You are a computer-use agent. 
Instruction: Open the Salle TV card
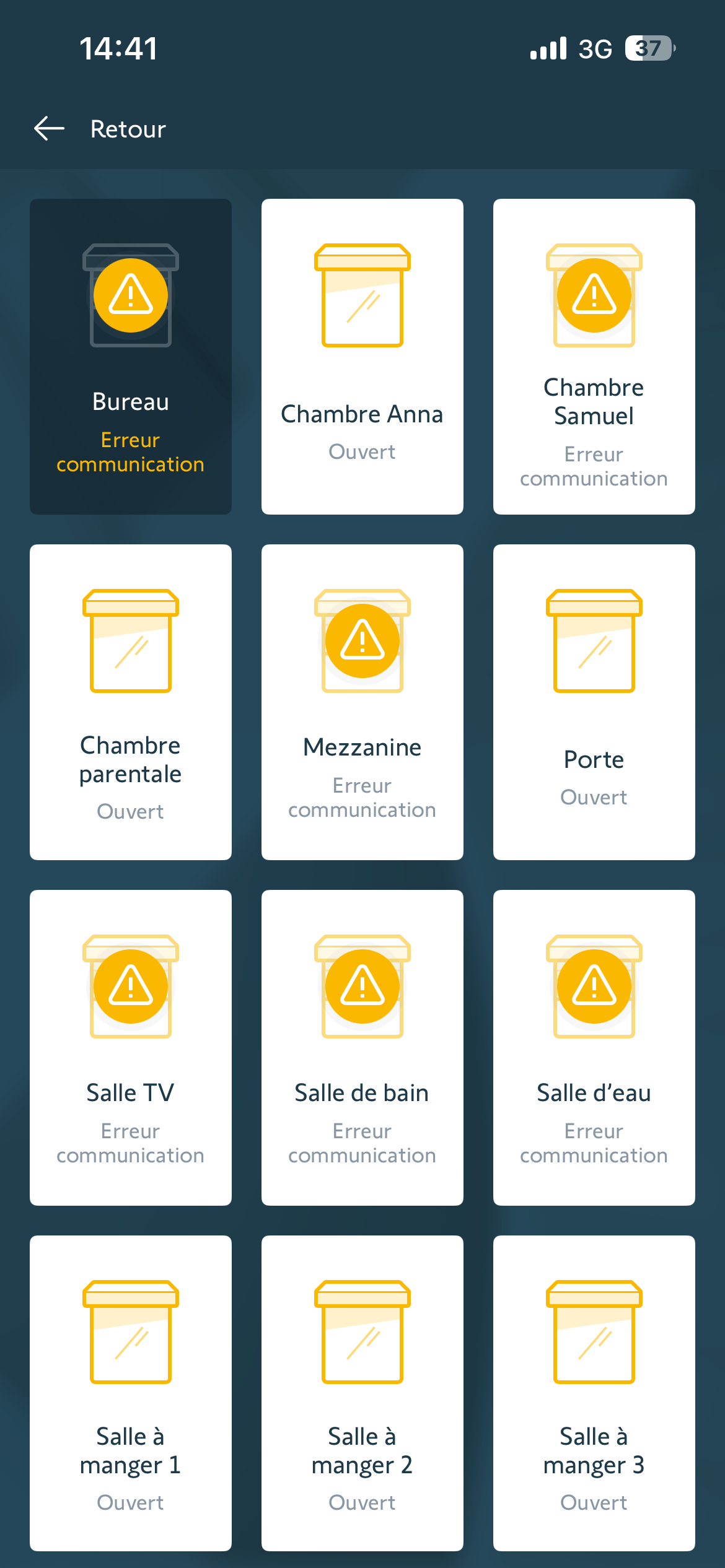point(131,1047)
